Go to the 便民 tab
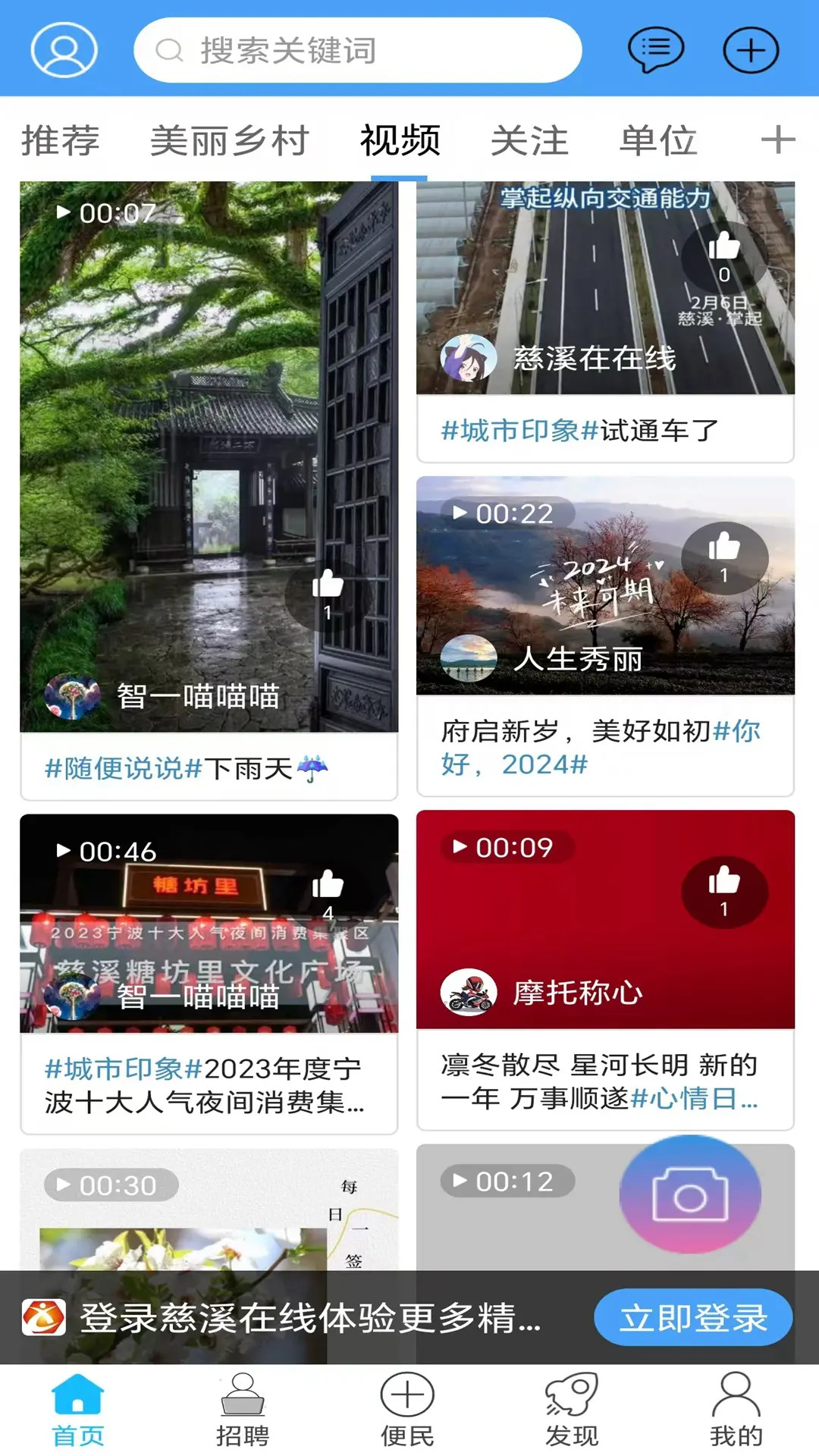The width and height of the screenshot is (819, 1456). 407,1409
